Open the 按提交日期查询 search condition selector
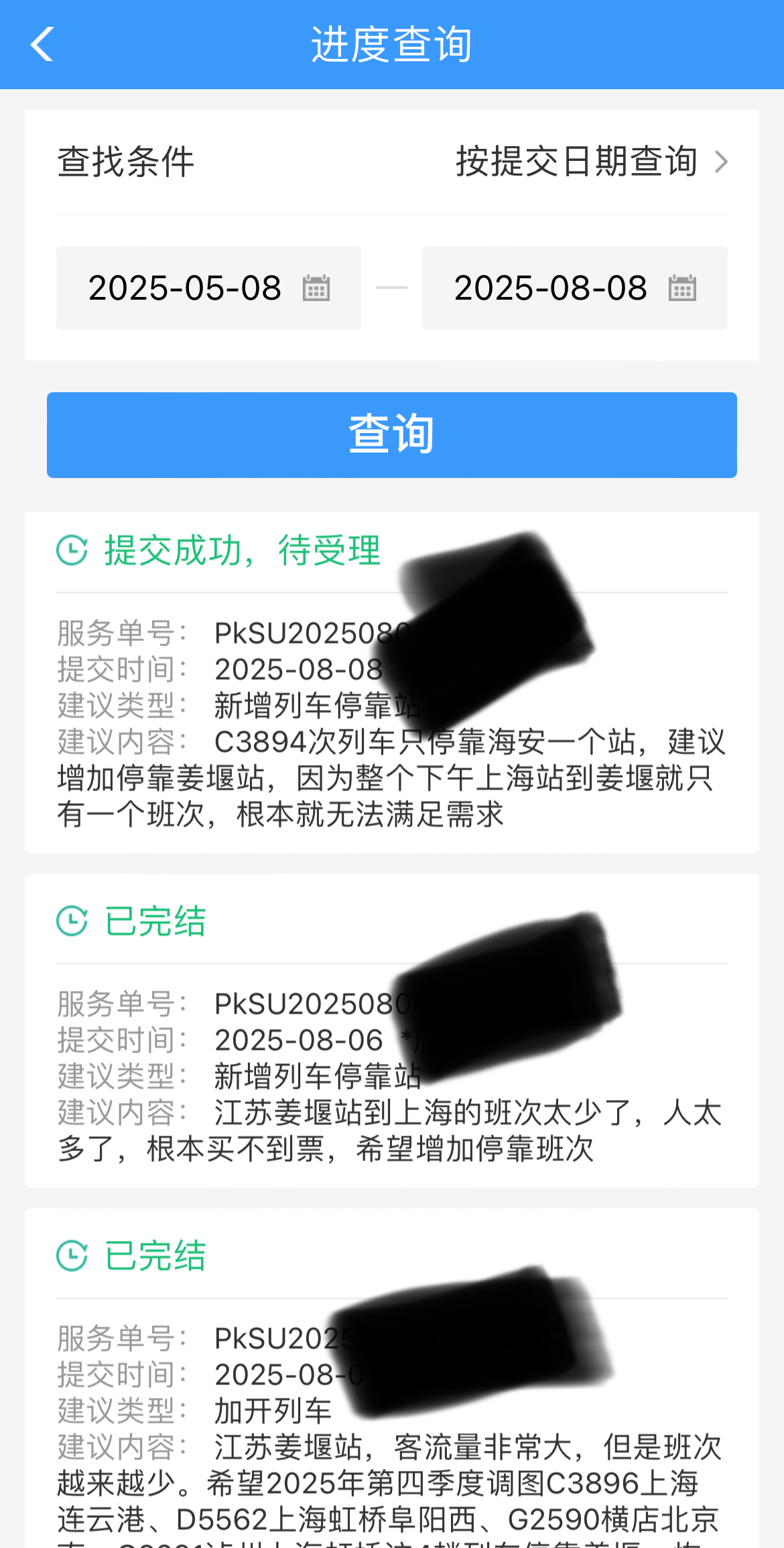 [590, 162]
